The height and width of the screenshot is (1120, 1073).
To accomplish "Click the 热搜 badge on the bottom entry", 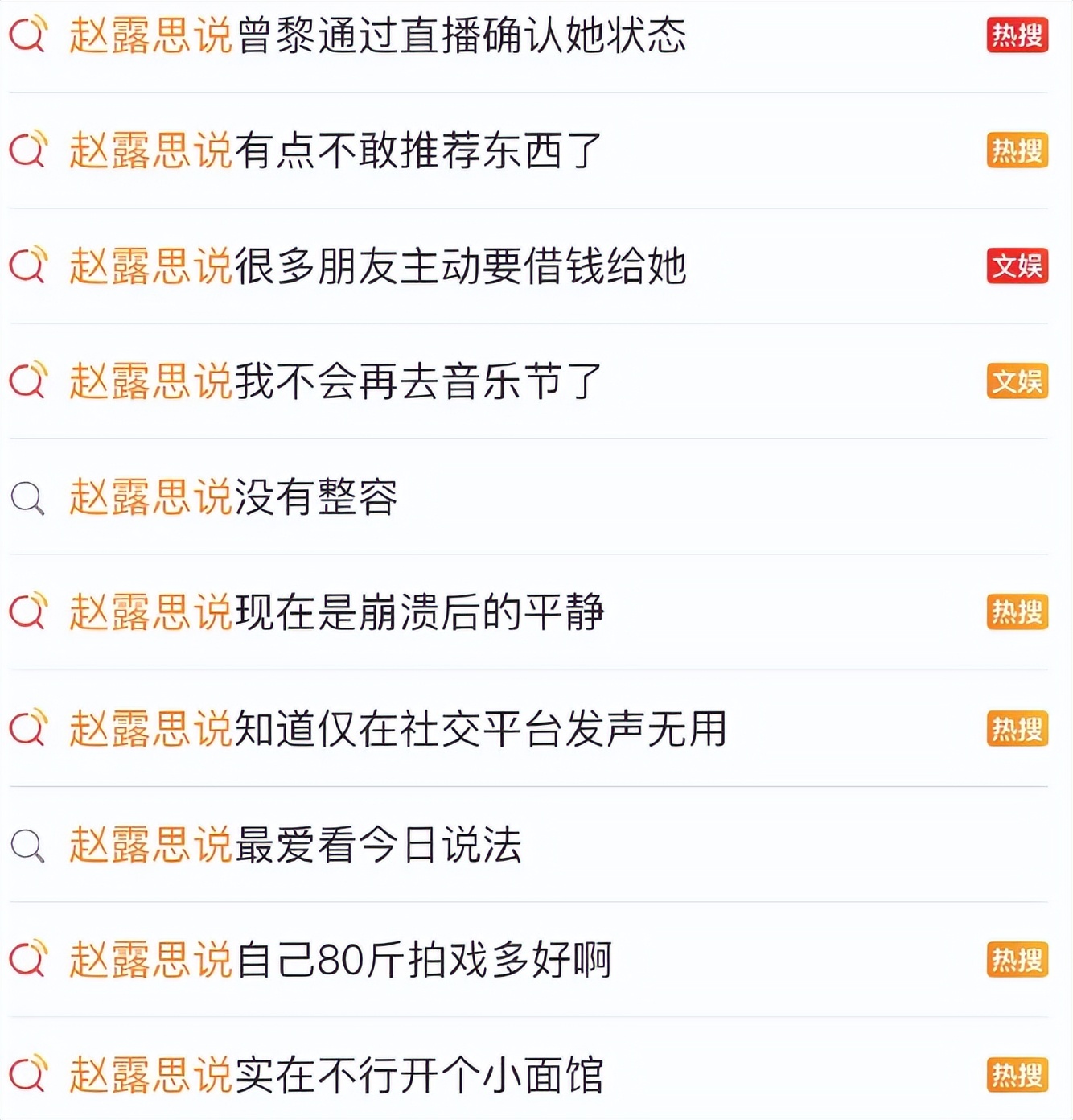I will [1018, 1076].
